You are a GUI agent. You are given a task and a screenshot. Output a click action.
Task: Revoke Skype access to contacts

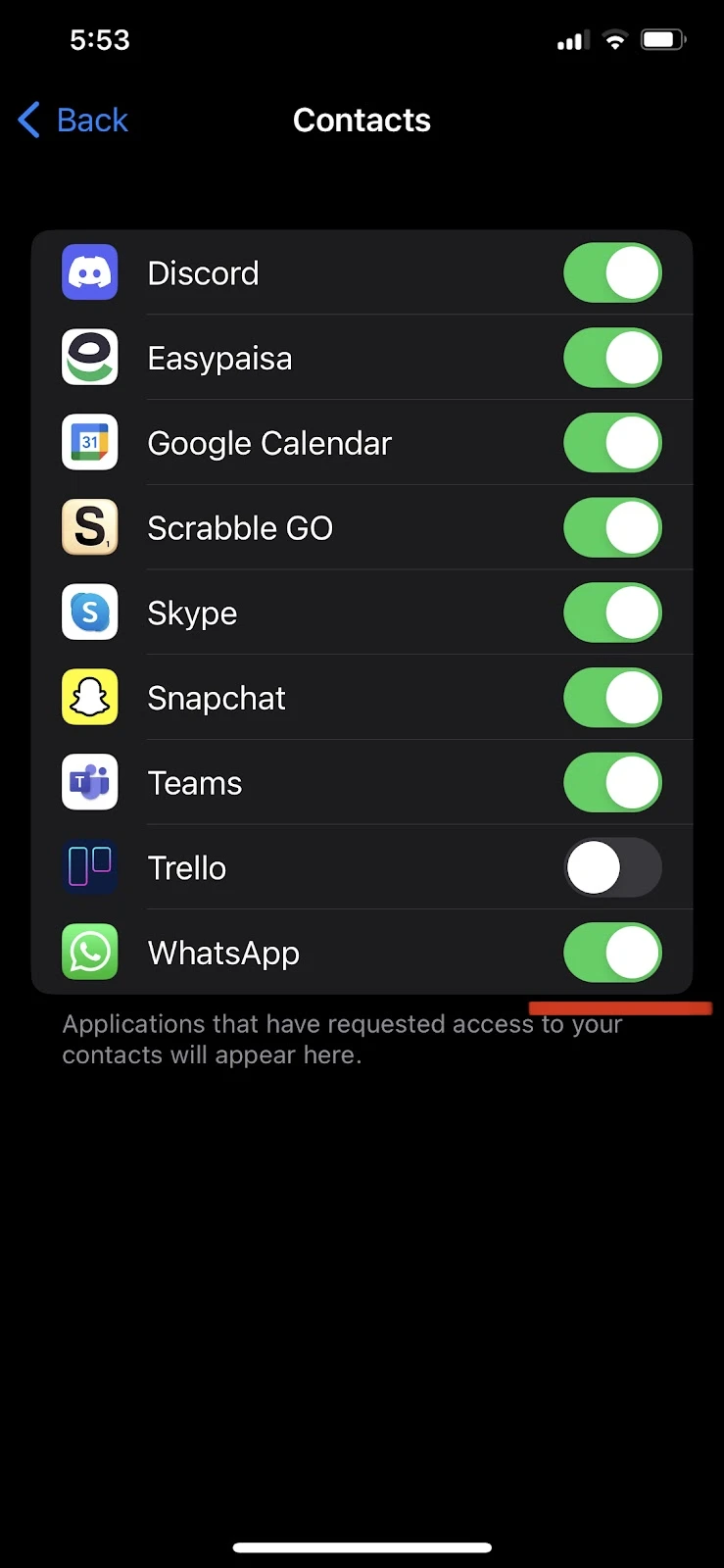coord(612,612)
